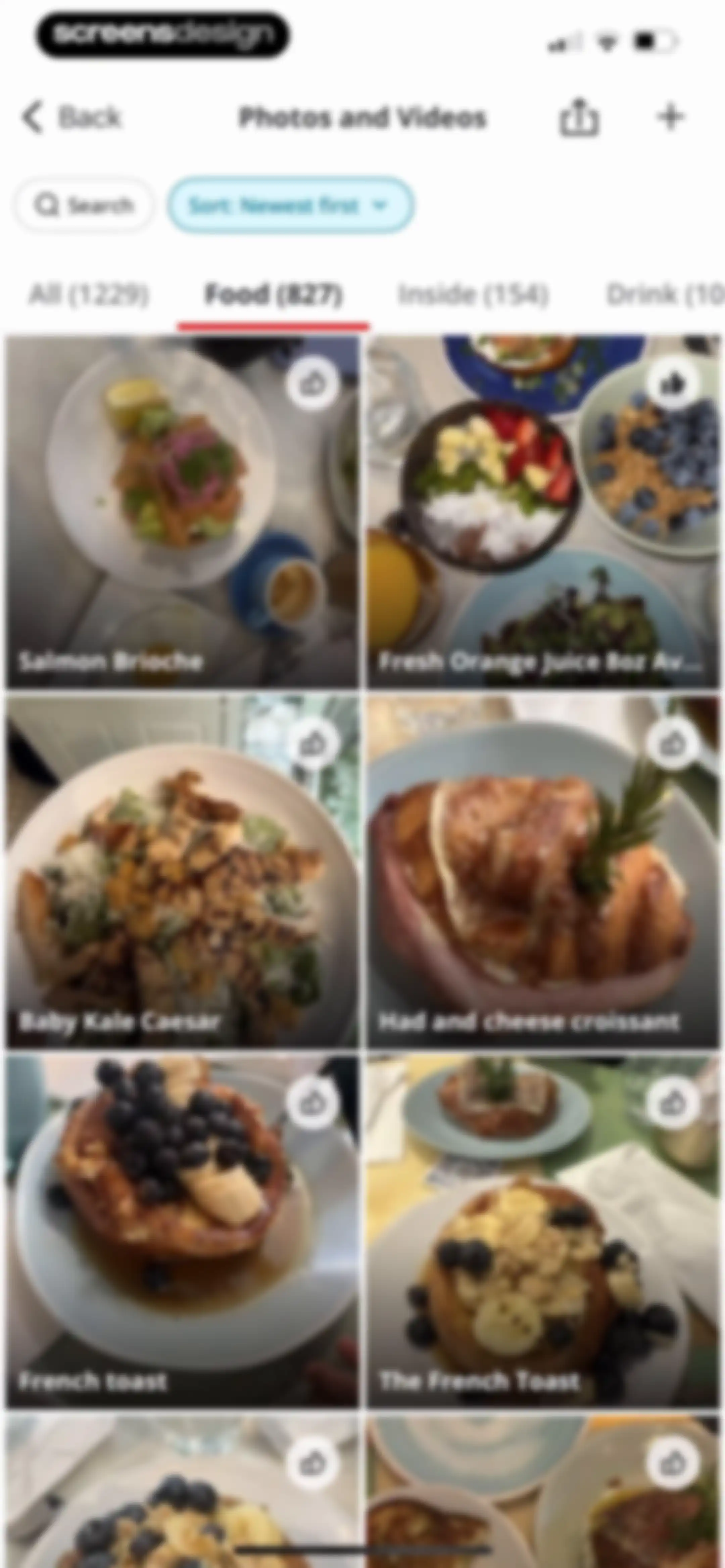725x1568 pixels.
Task: Open the French toast photo
Action: (182, 1232)
